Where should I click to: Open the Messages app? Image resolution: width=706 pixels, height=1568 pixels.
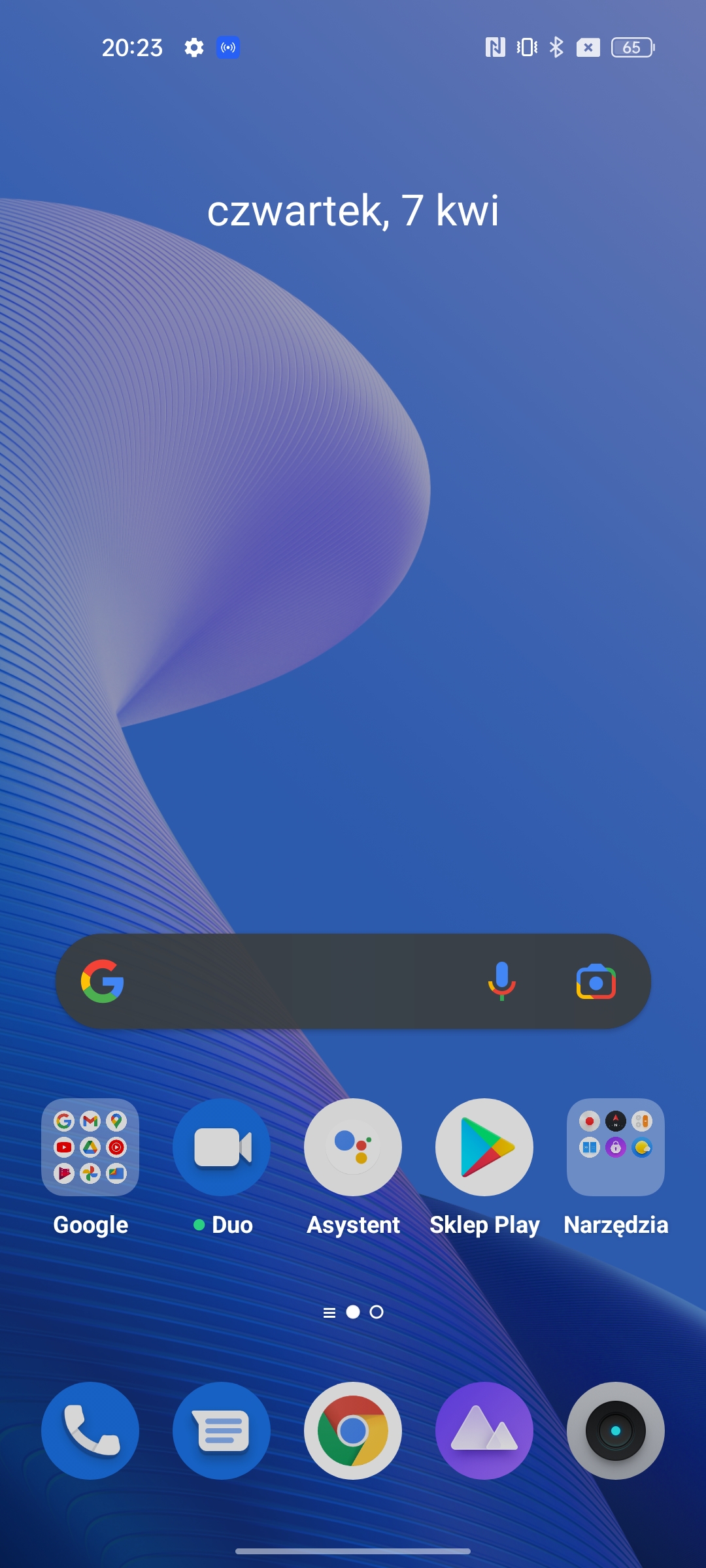[x=222, y=1431]
